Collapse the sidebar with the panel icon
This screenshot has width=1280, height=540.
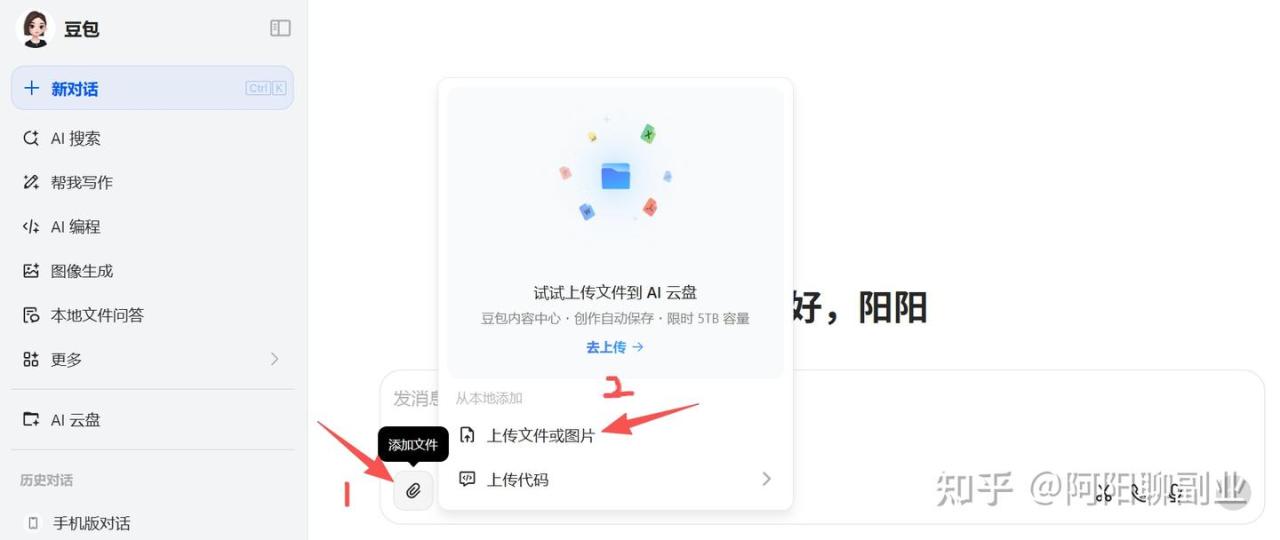[x=280, y=28]
